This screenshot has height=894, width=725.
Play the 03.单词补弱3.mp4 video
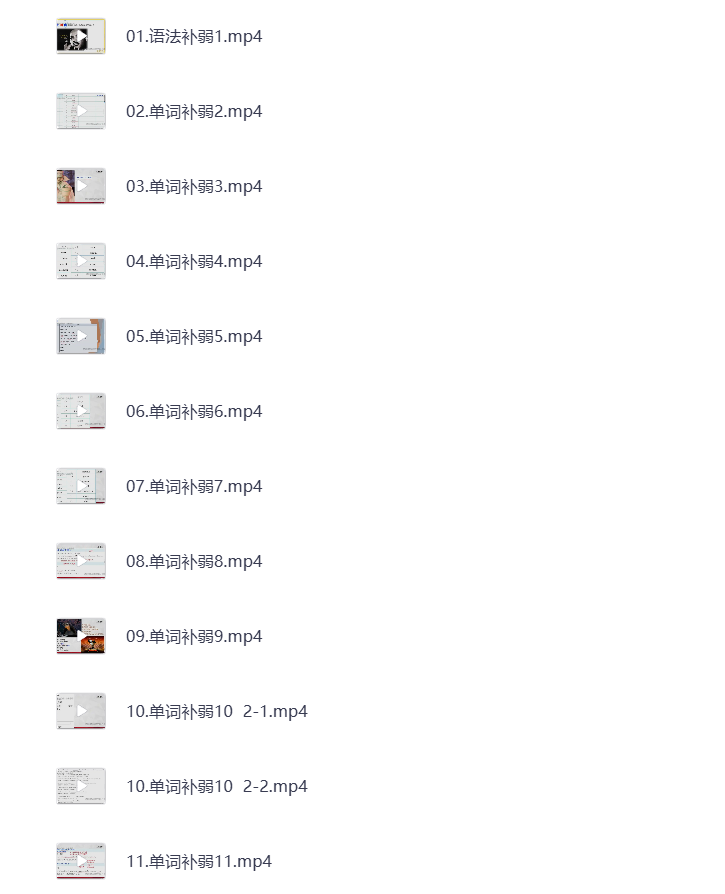click(194, 187)
